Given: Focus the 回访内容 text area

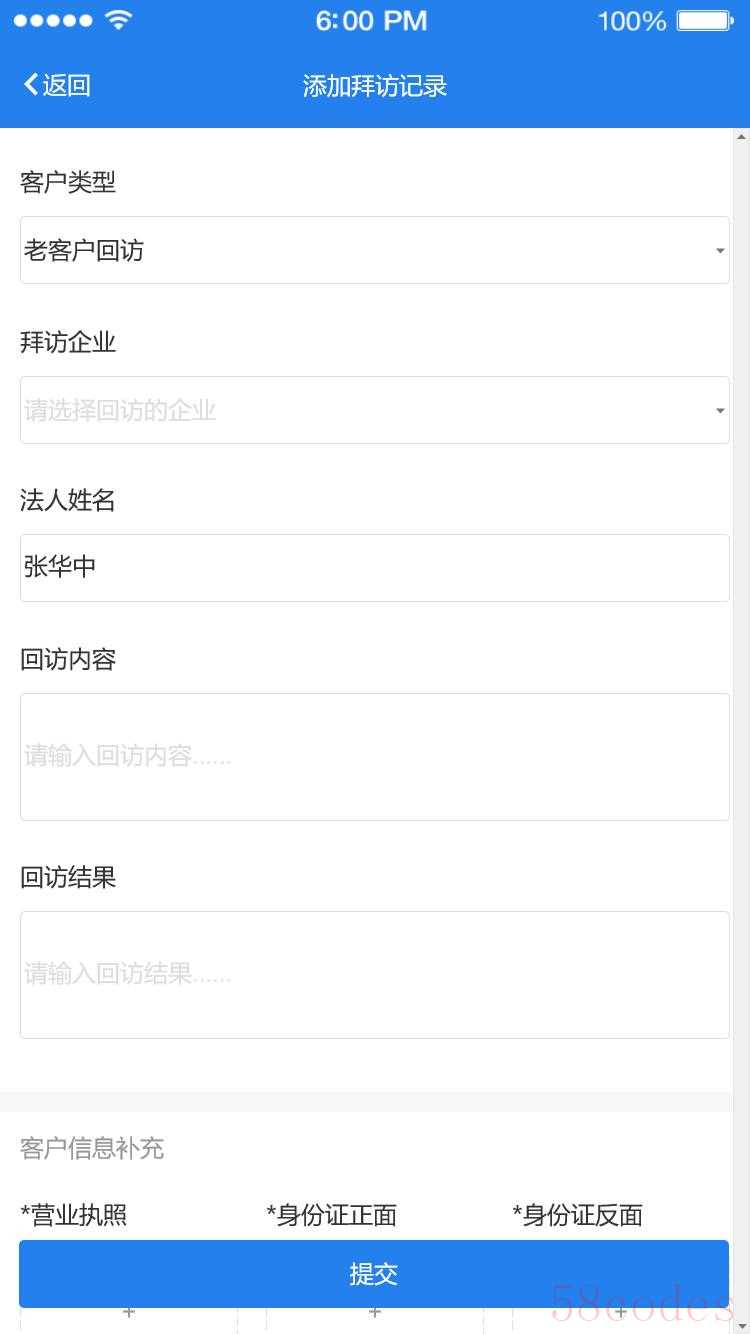Looking at the screenshot, I should click(x=374, y=757).
